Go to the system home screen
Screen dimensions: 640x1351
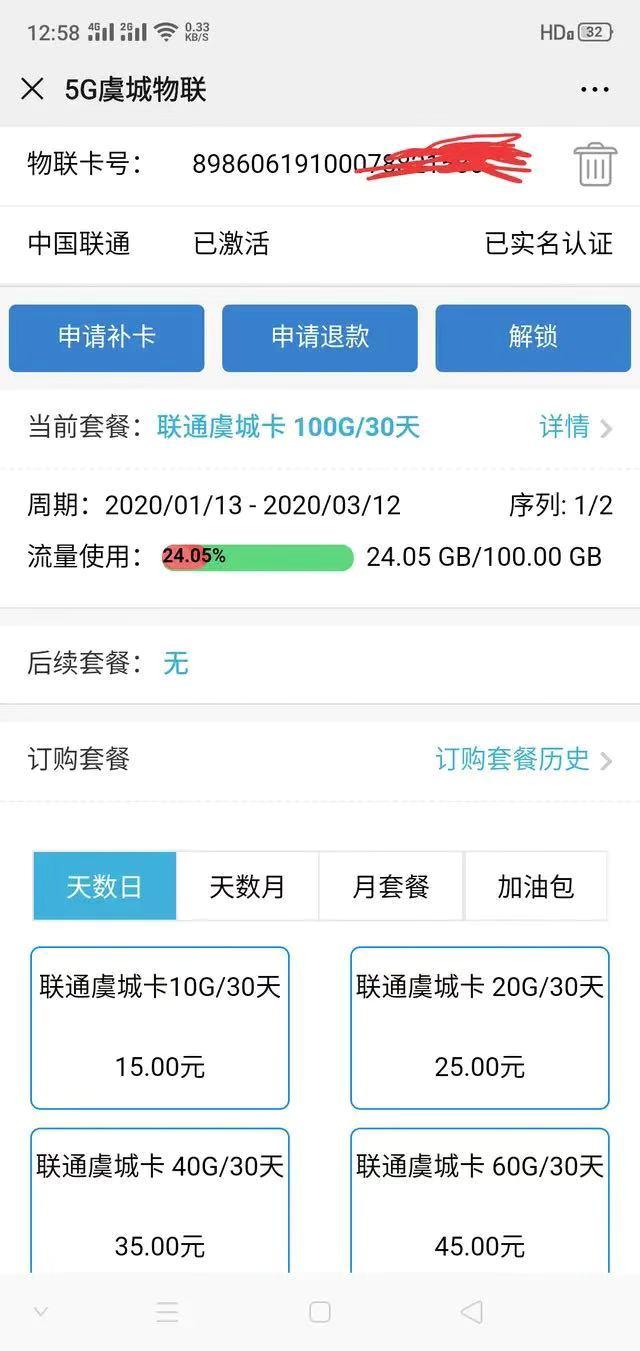click(x=320, y=1312)
